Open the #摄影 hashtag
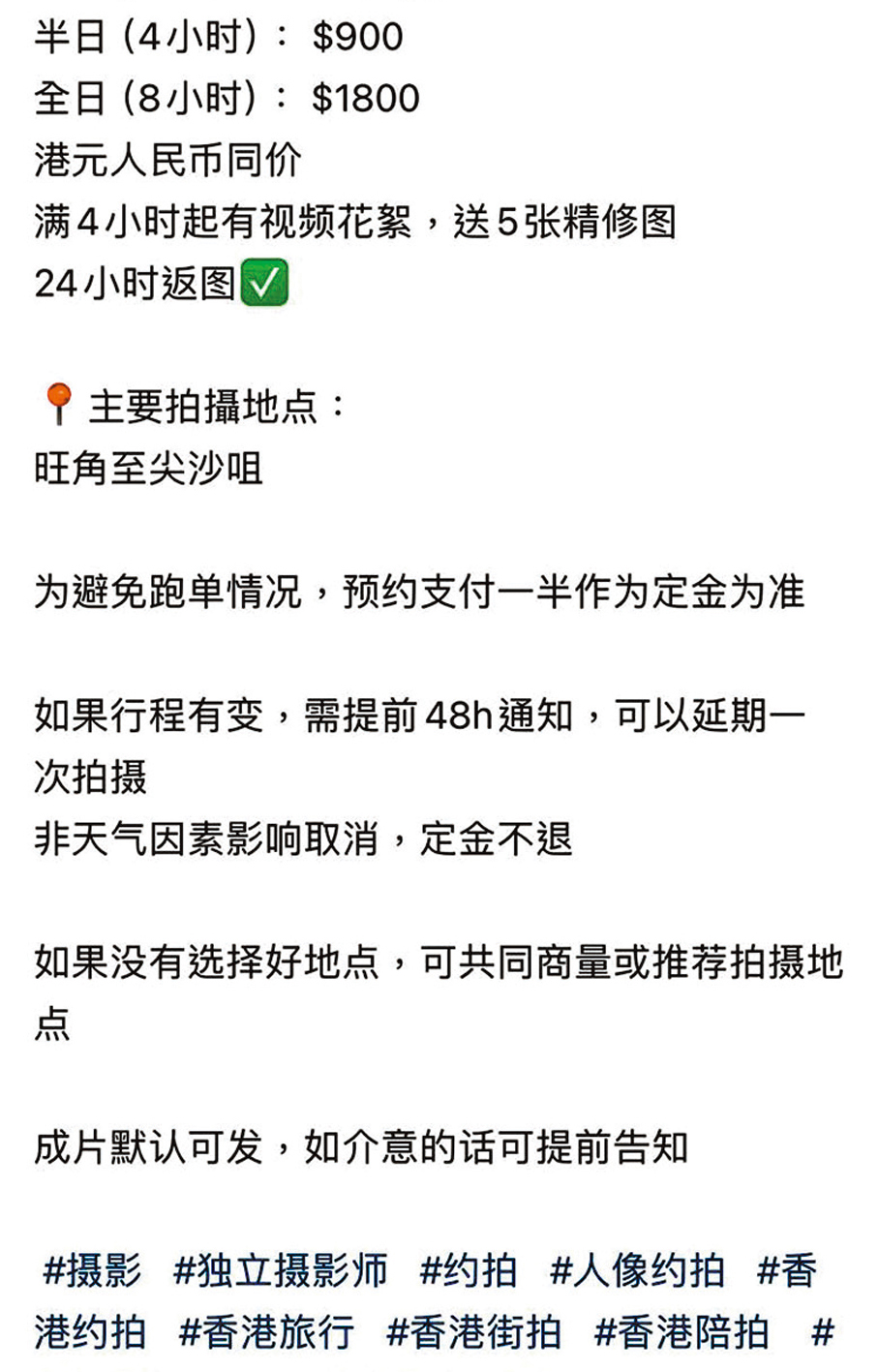This screenshot has width=878, height=1372. 93,1270
